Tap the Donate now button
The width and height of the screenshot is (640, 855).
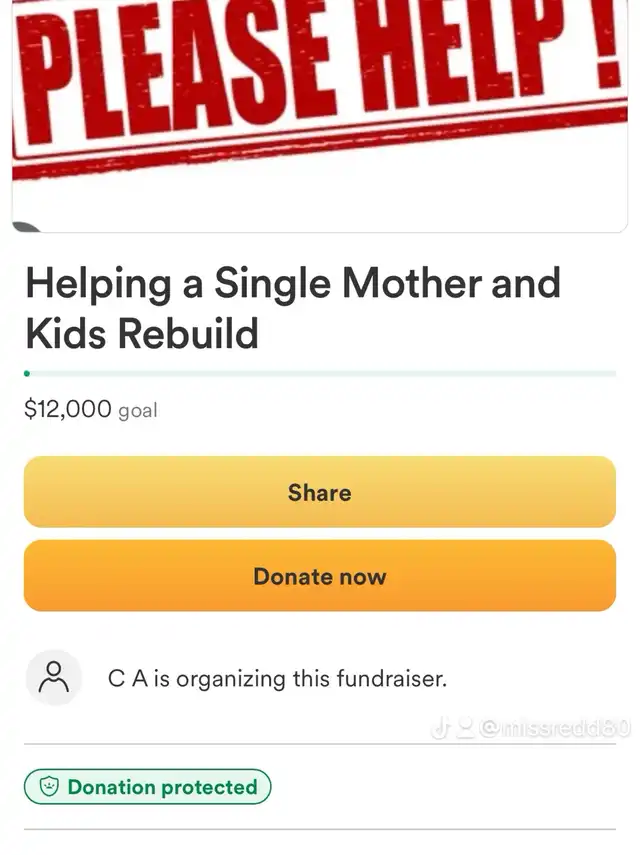(x=319, y=576)
